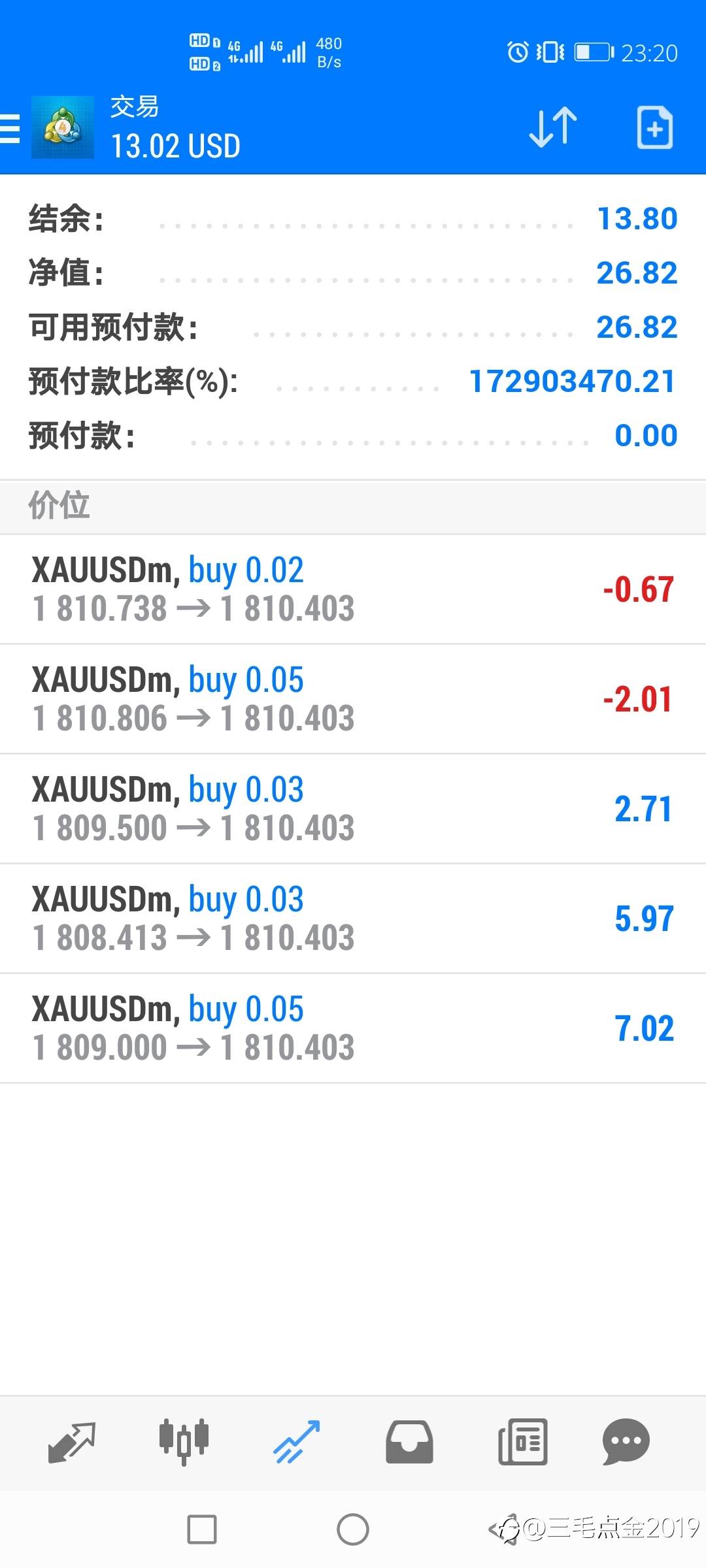Open the Chat messages tab

(x=626, y=1442)
